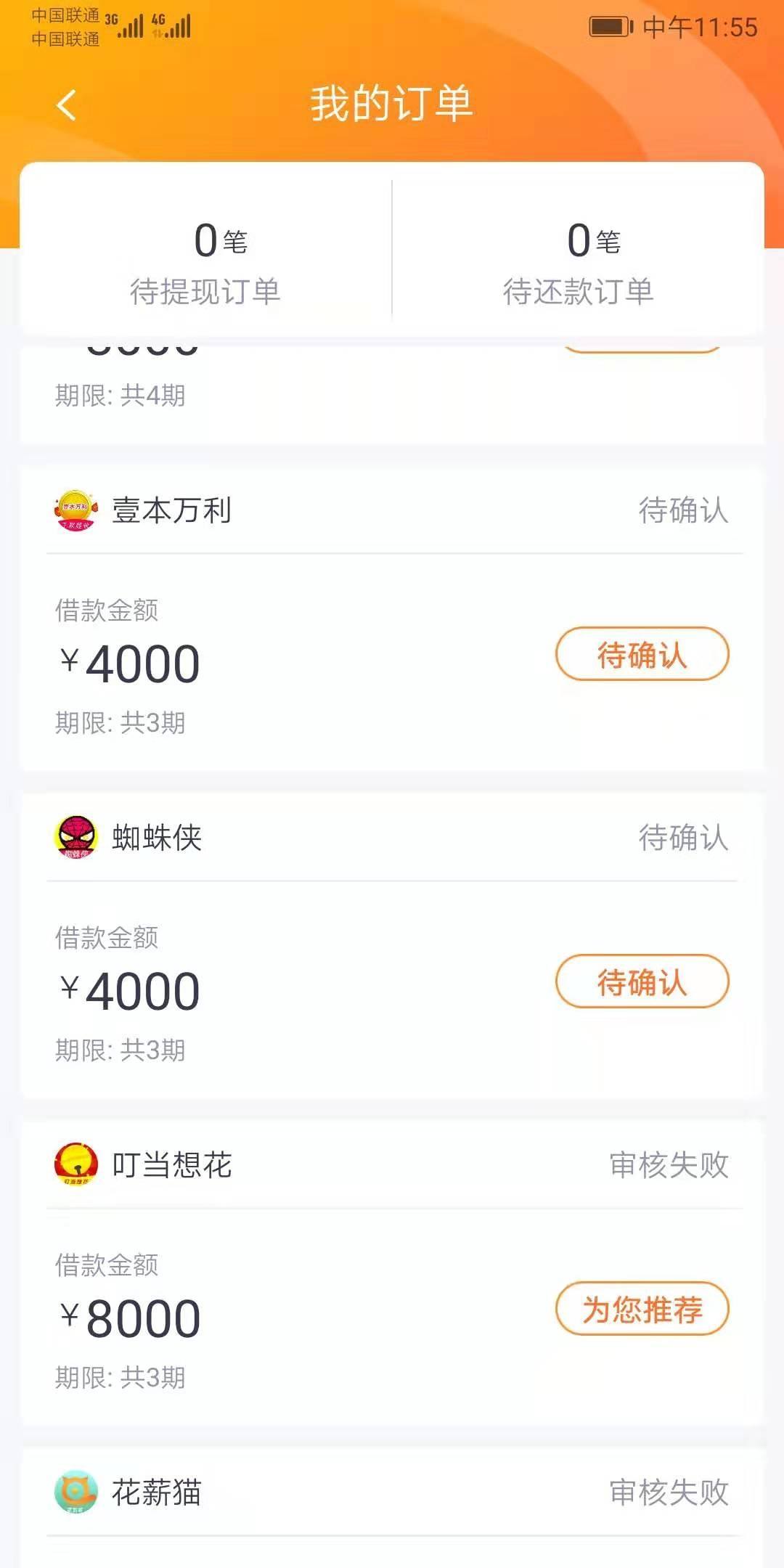784x1568 pixels.
Task: Open the 蜘蛛侠 order card
Action: pos(392,946)
